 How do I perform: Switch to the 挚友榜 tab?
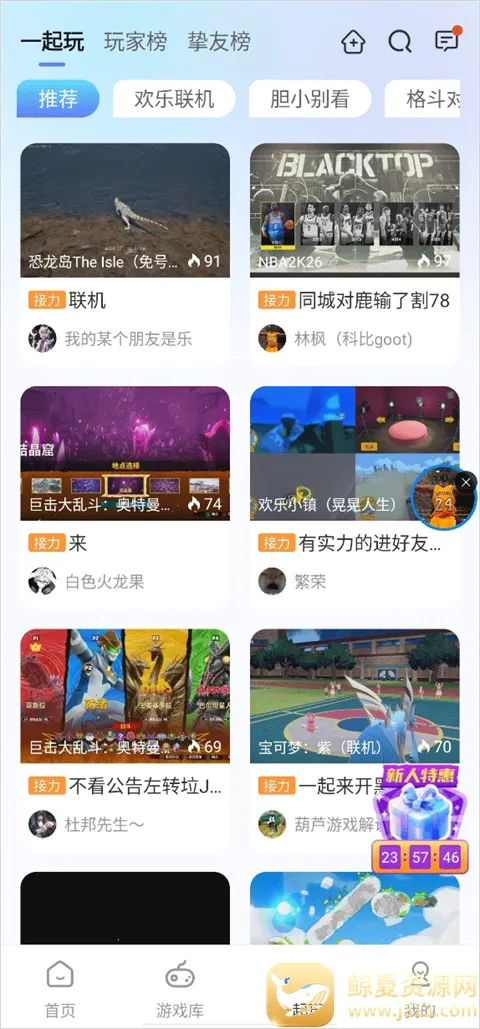tap(219, 42)
